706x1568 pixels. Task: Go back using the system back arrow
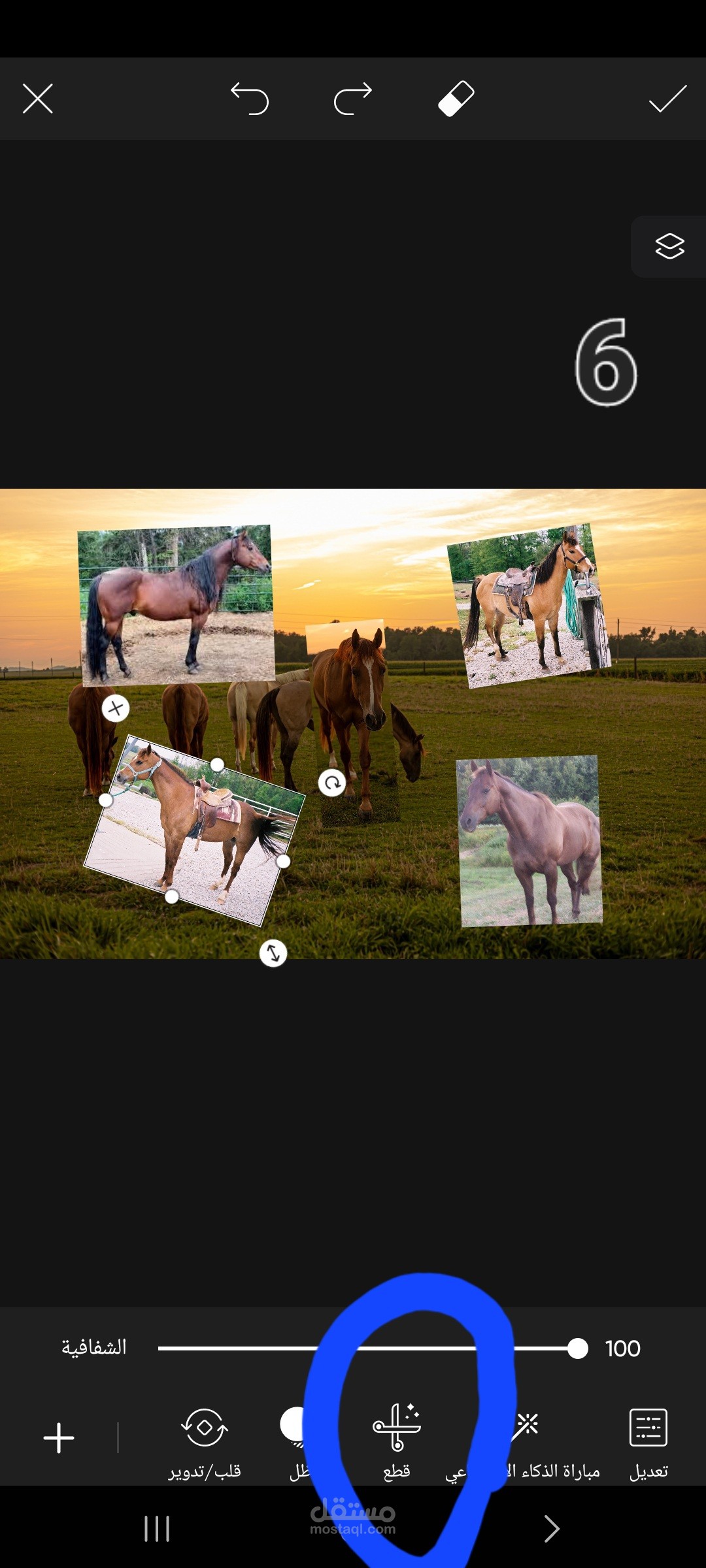tap(552, 1529)
